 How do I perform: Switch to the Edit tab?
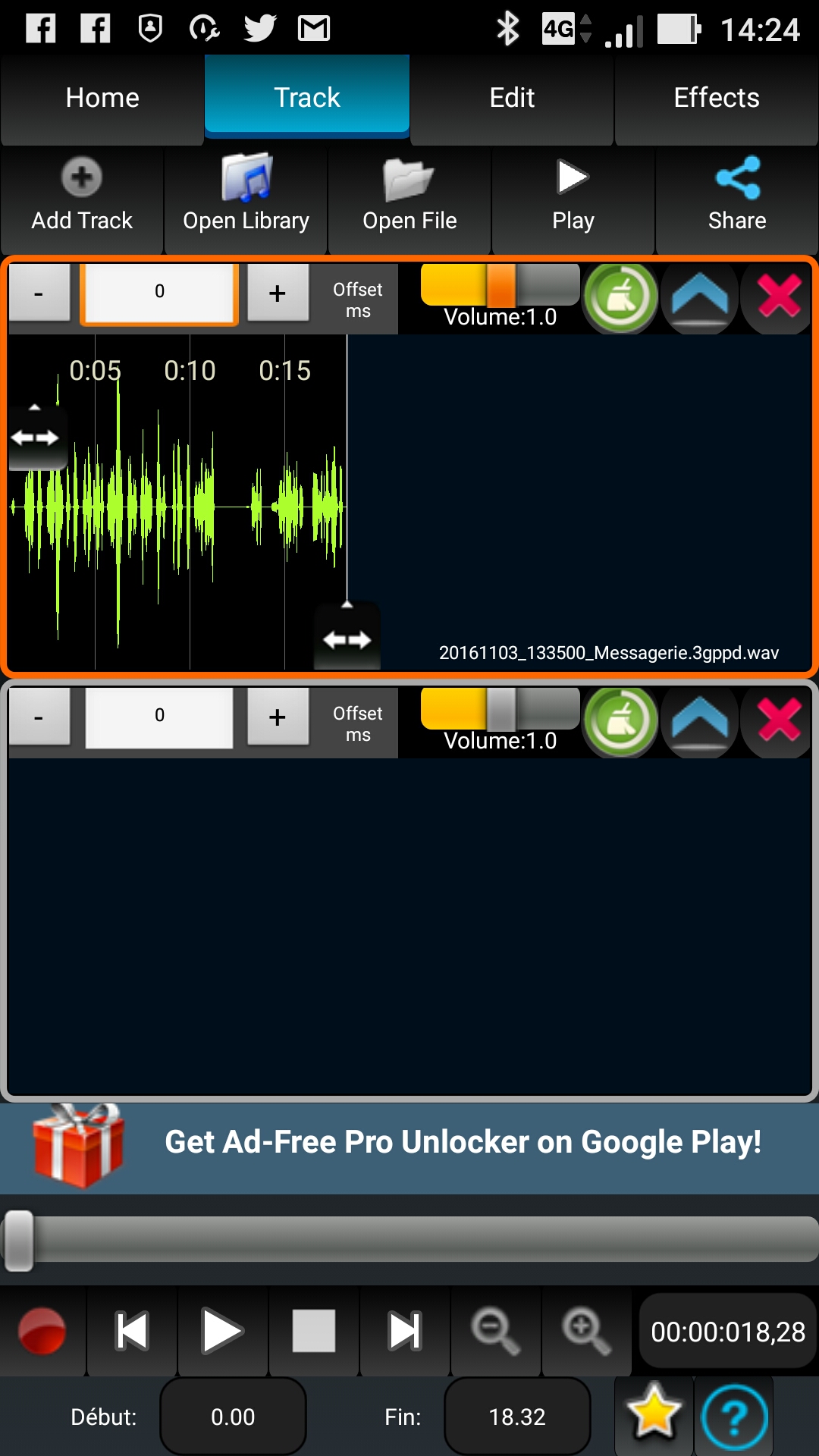pos(512,99)
